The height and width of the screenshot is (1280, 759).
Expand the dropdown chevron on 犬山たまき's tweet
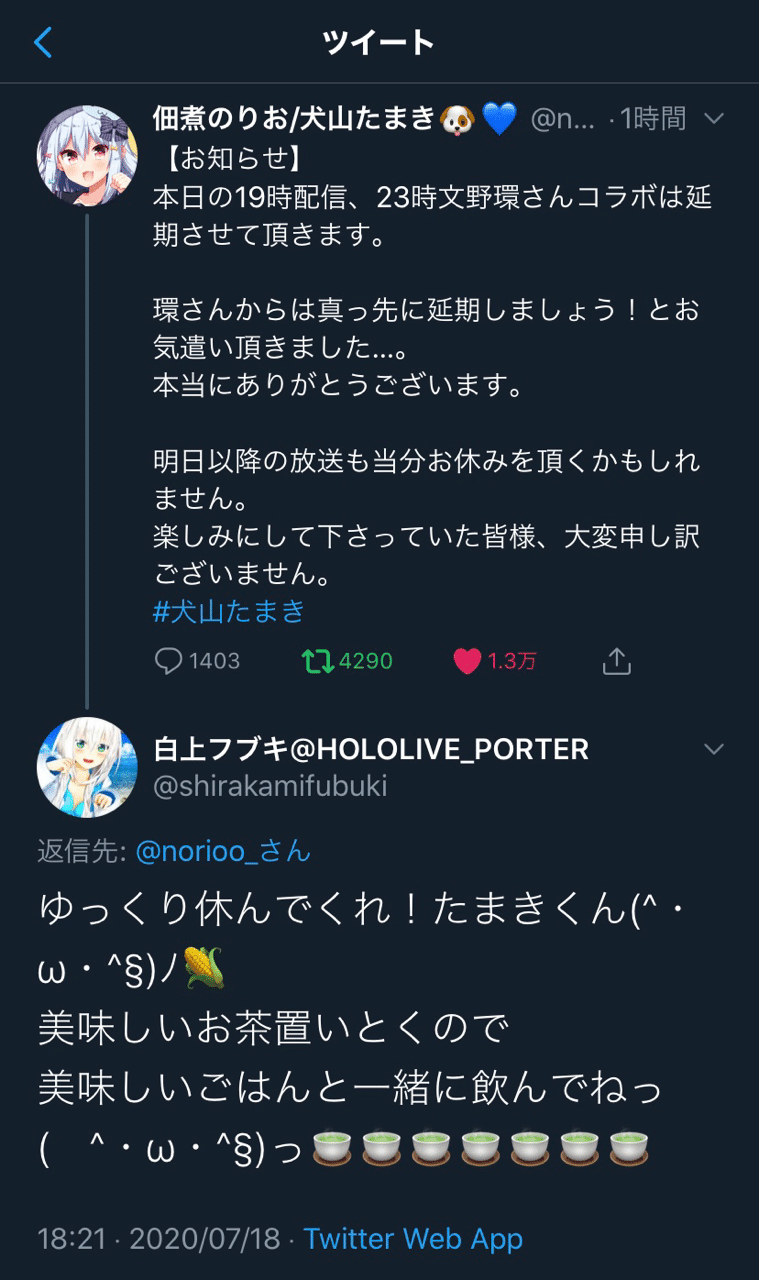coord(714,119)
